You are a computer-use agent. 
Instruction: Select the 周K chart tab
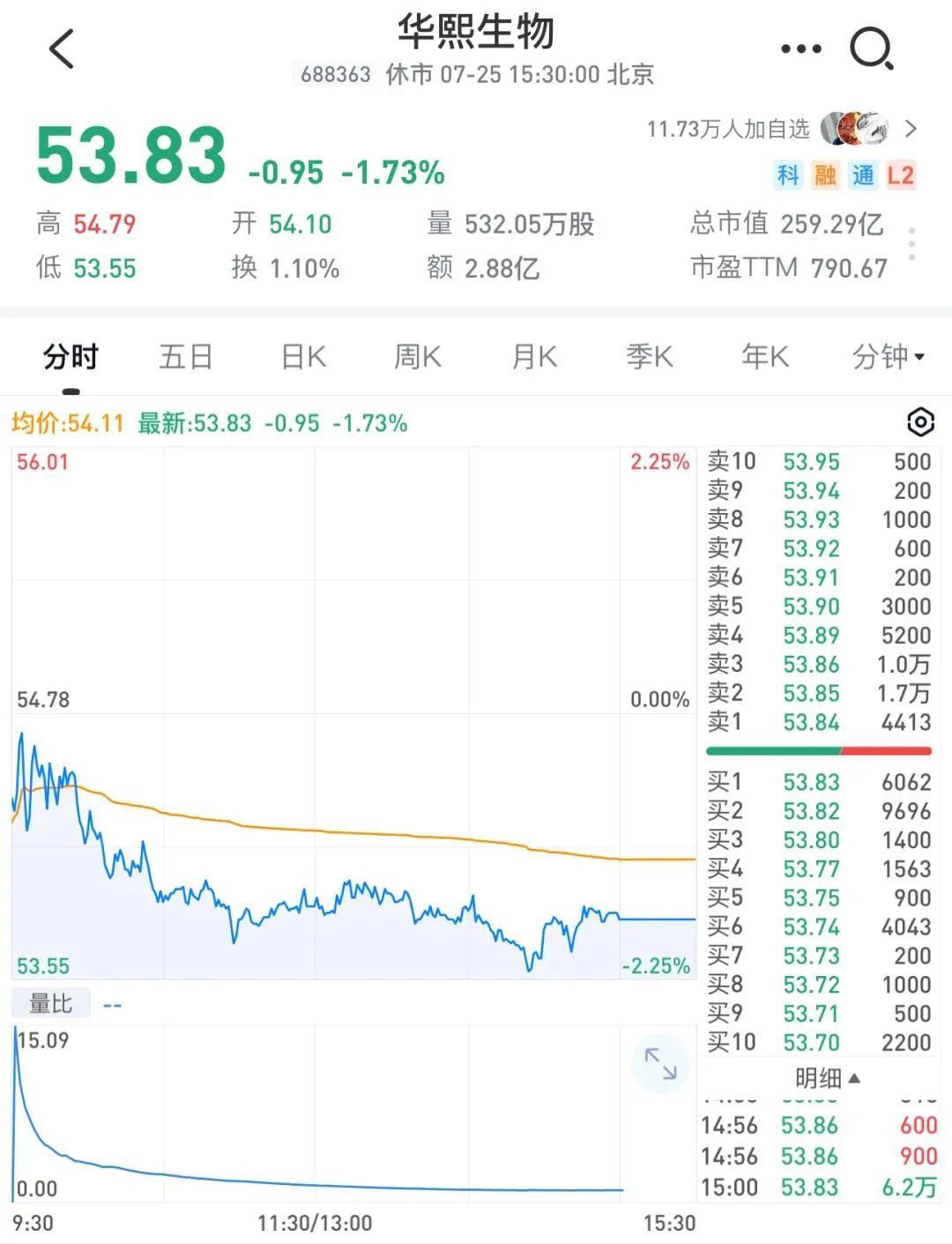418,357
